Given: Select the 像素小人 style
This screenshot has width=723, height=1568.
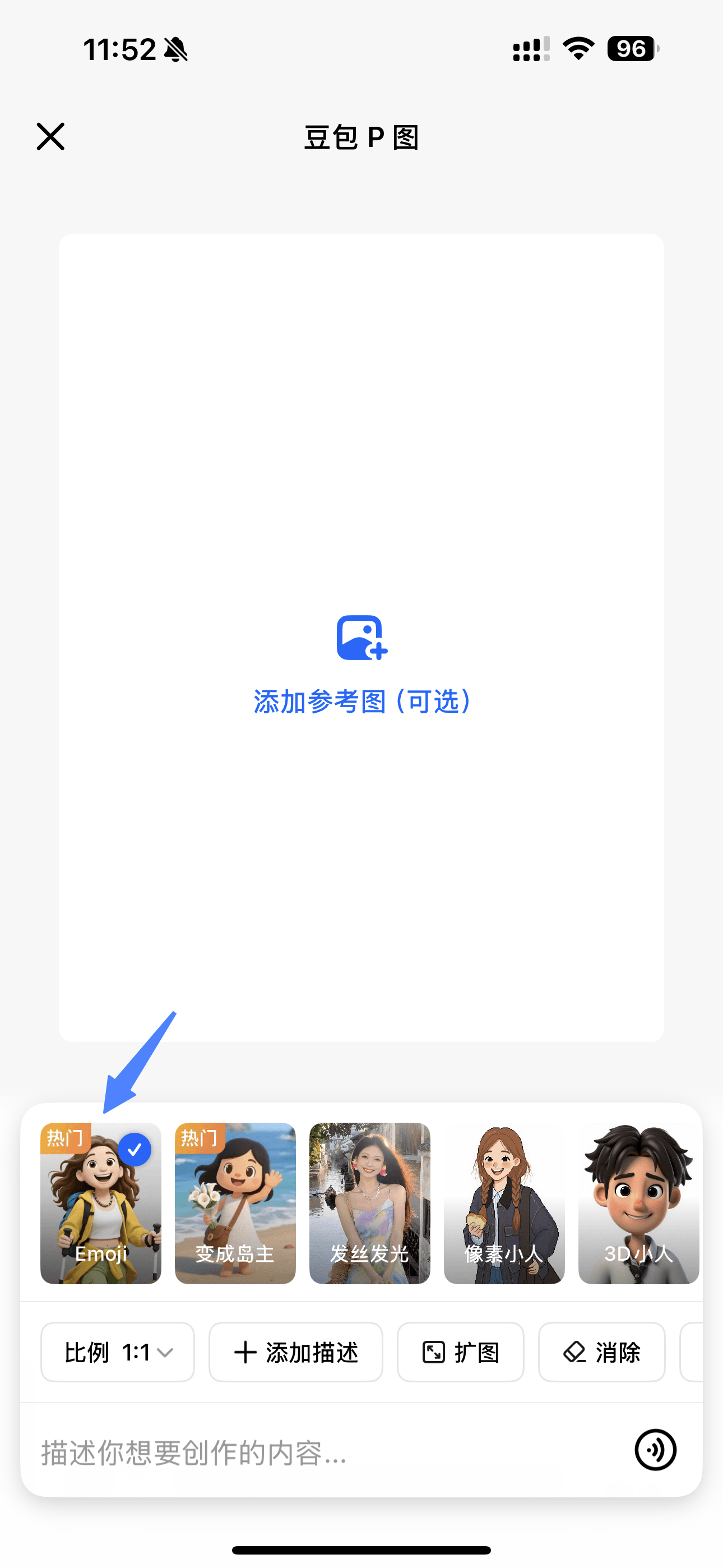Looking at the screenshot, I should tap(504, 1203).
